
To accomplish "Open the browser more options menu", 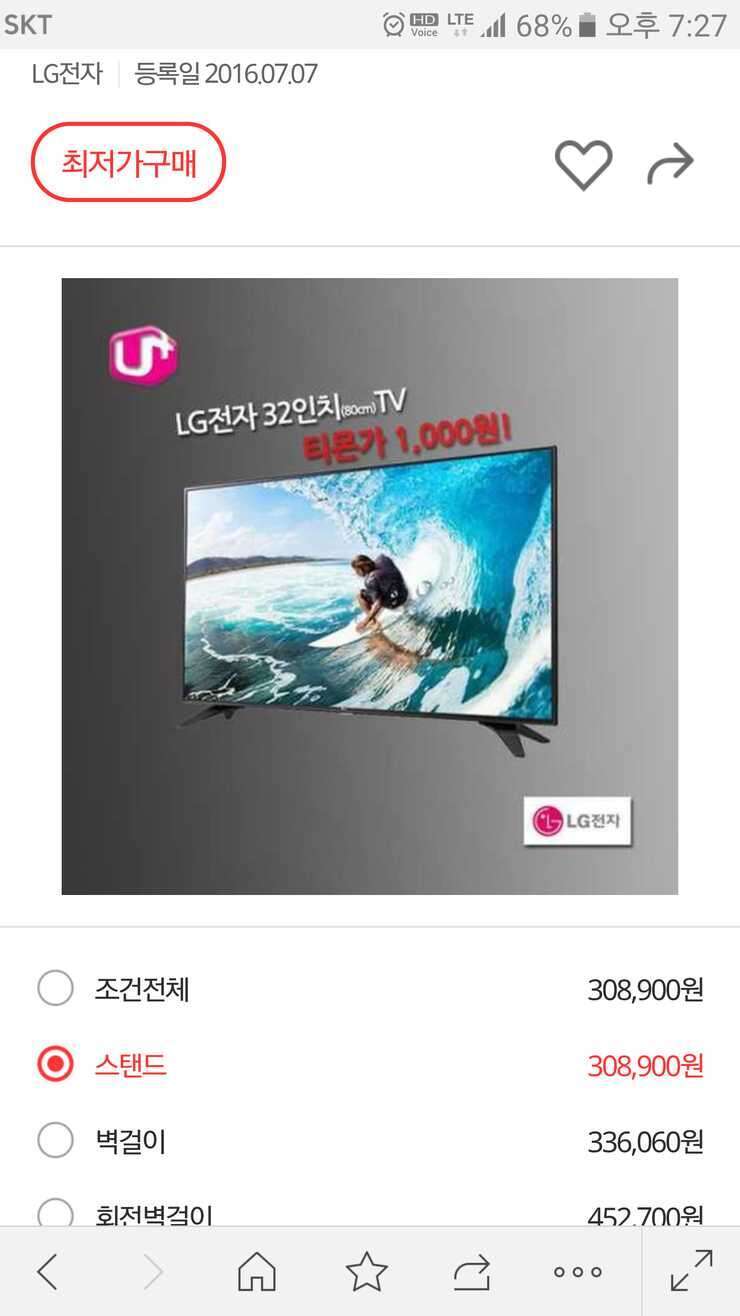I will coord(578,1273).
